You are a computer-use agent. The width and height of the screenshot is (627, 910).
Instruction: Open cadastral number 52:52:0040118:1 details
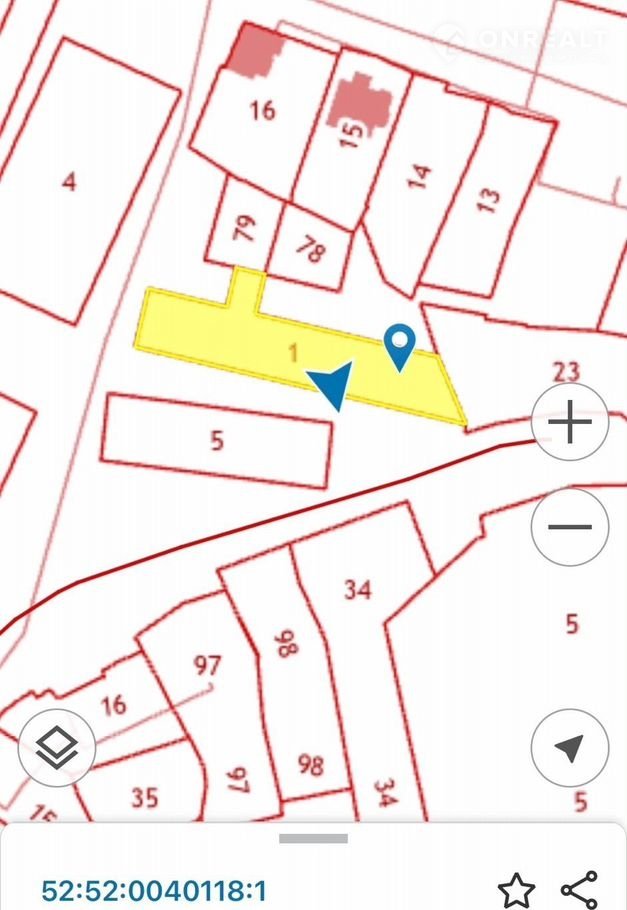click(153, 889)
